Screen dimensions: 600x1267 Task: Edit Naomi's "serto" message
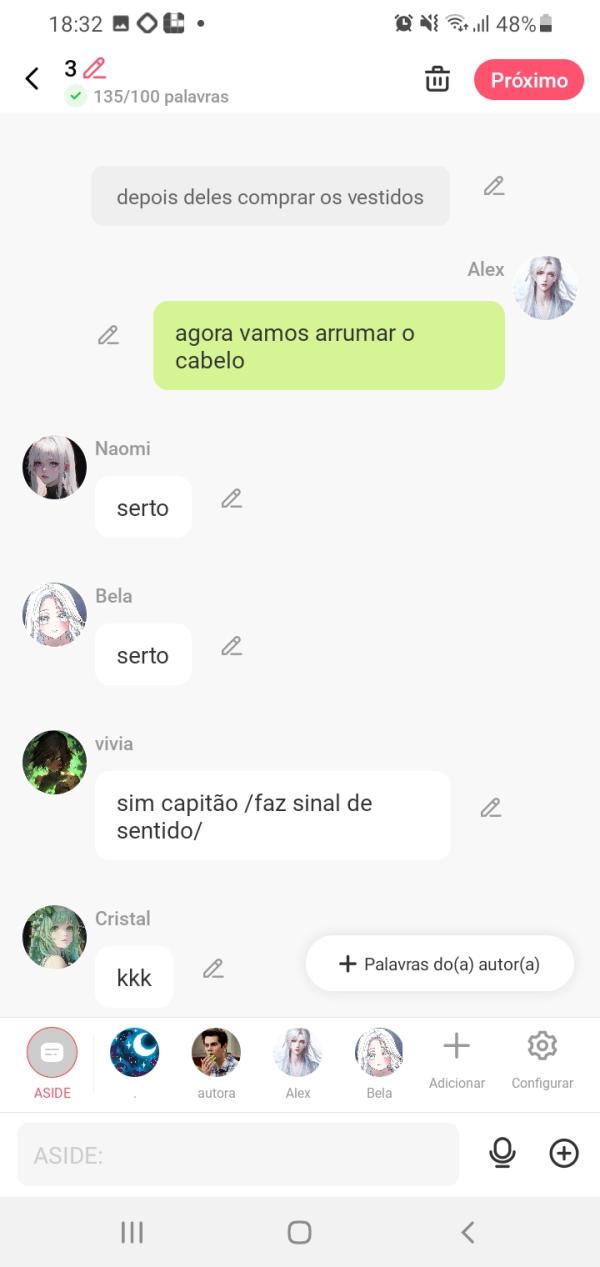[x=232, y=498]
